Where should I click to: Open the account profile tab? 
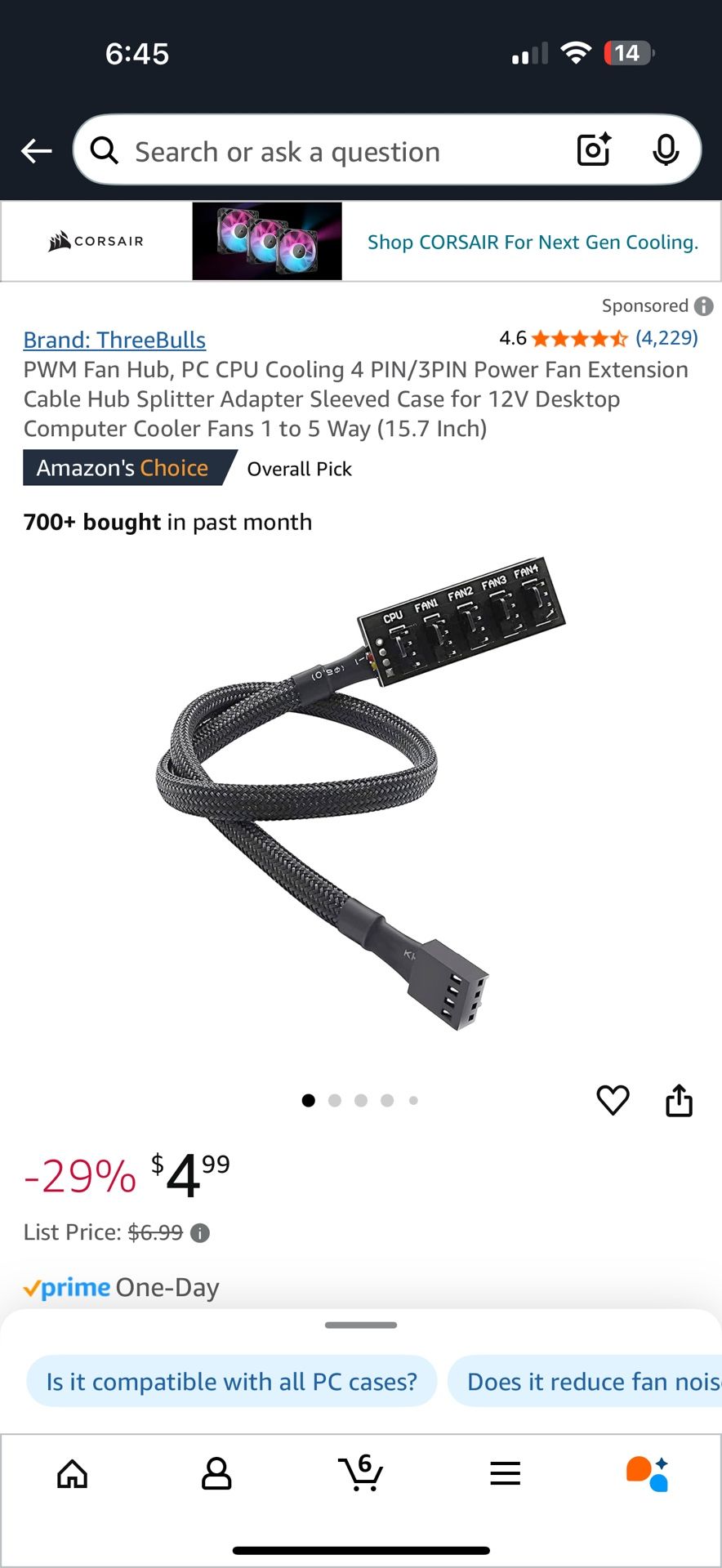click(x=216, y=1474)
